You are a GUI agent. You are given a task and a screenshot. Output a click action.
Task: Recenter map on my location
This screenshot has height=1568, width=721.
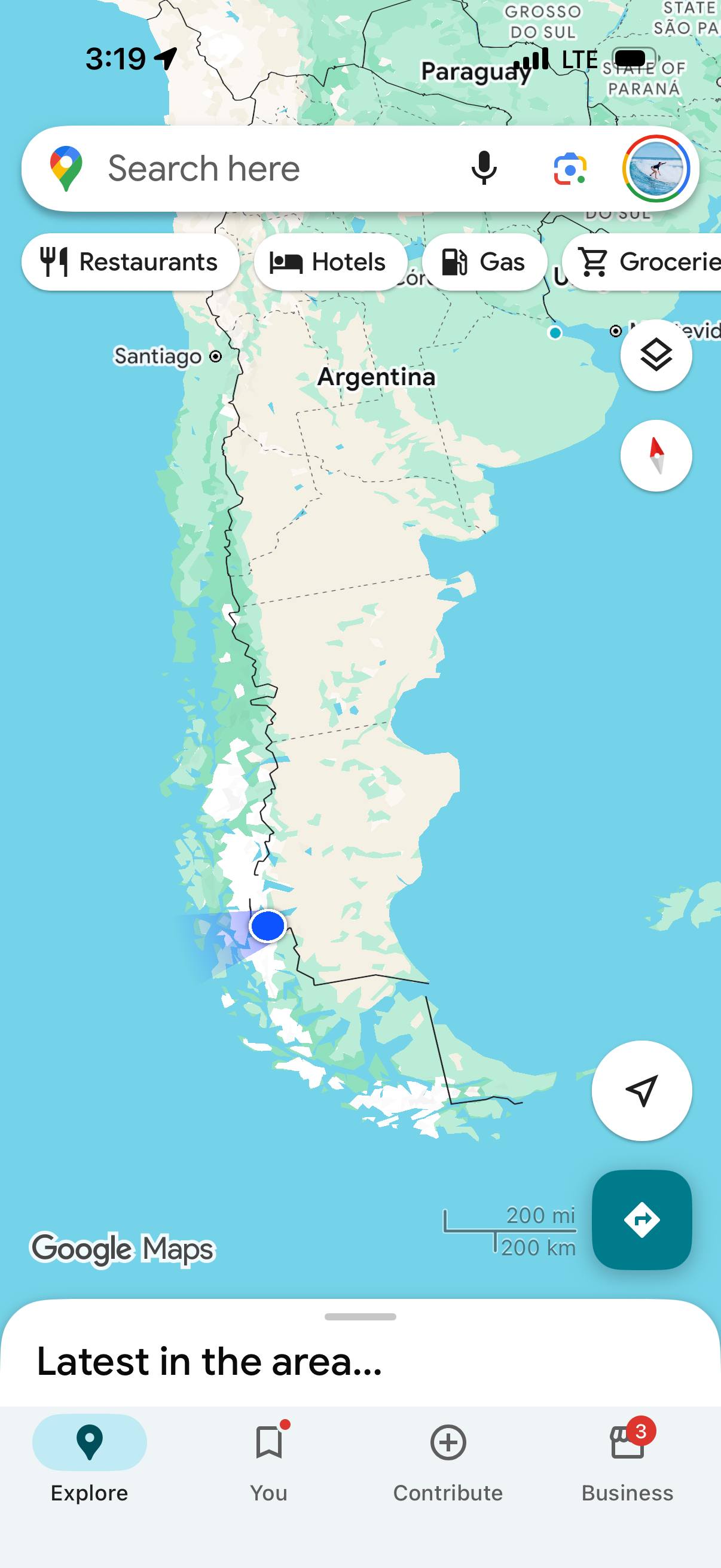tap(641, 1090)
